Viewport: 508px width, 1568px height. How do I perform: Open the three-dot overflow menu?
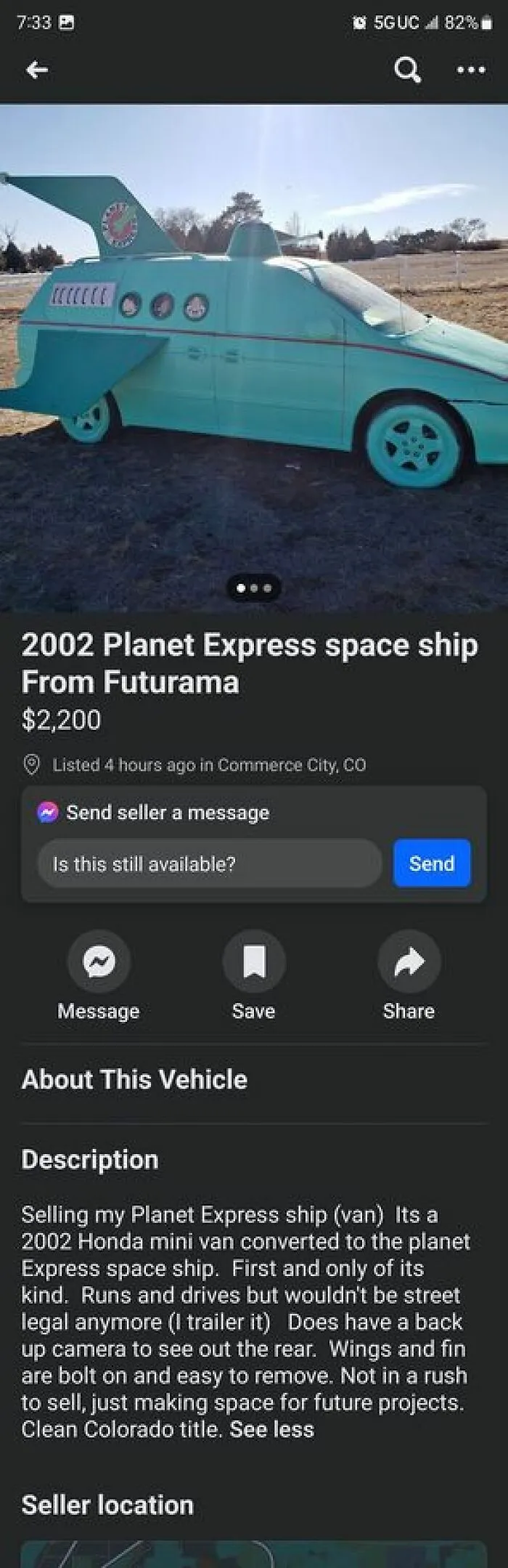470,70
